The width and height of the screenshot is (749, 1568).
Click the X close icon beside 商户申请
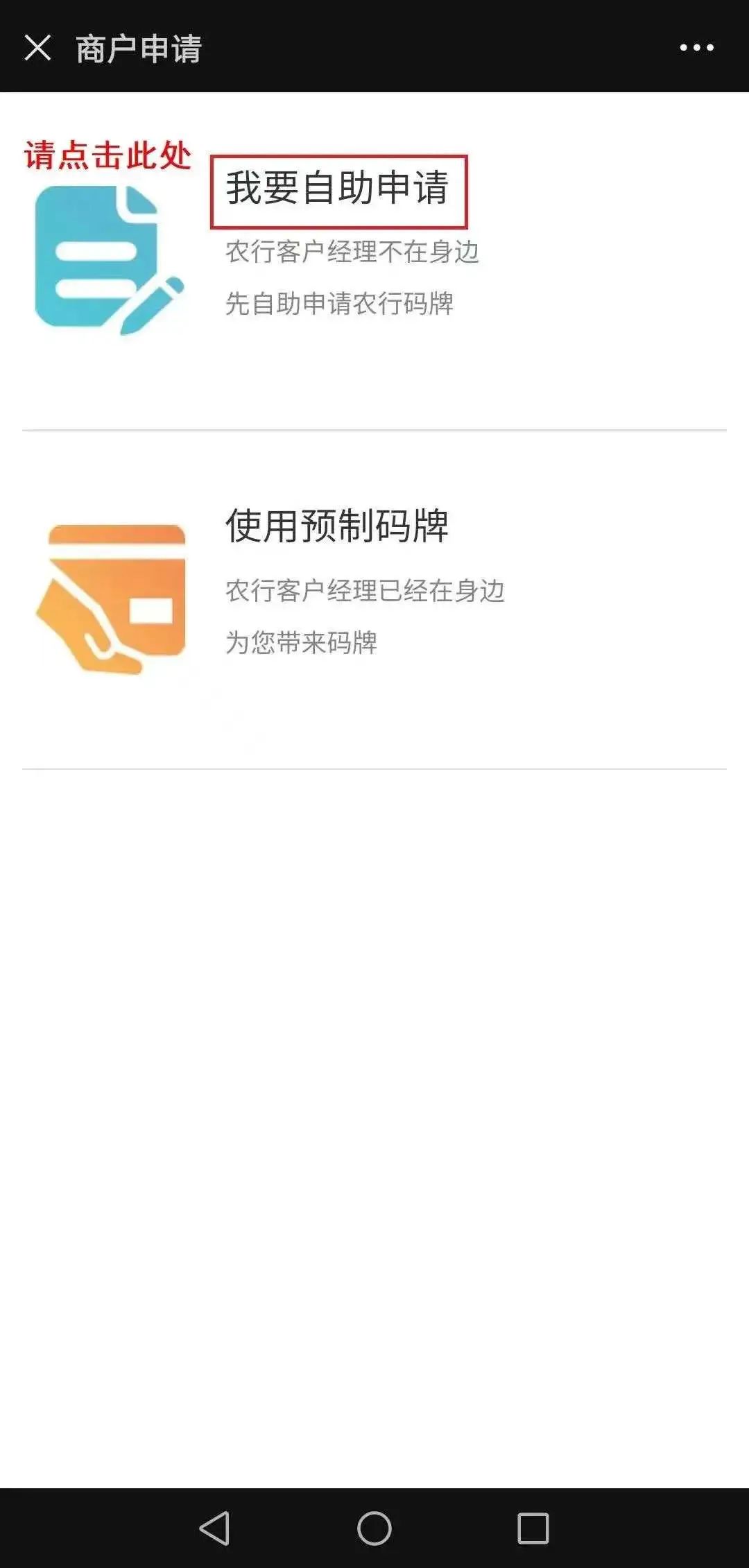(38, 47)
